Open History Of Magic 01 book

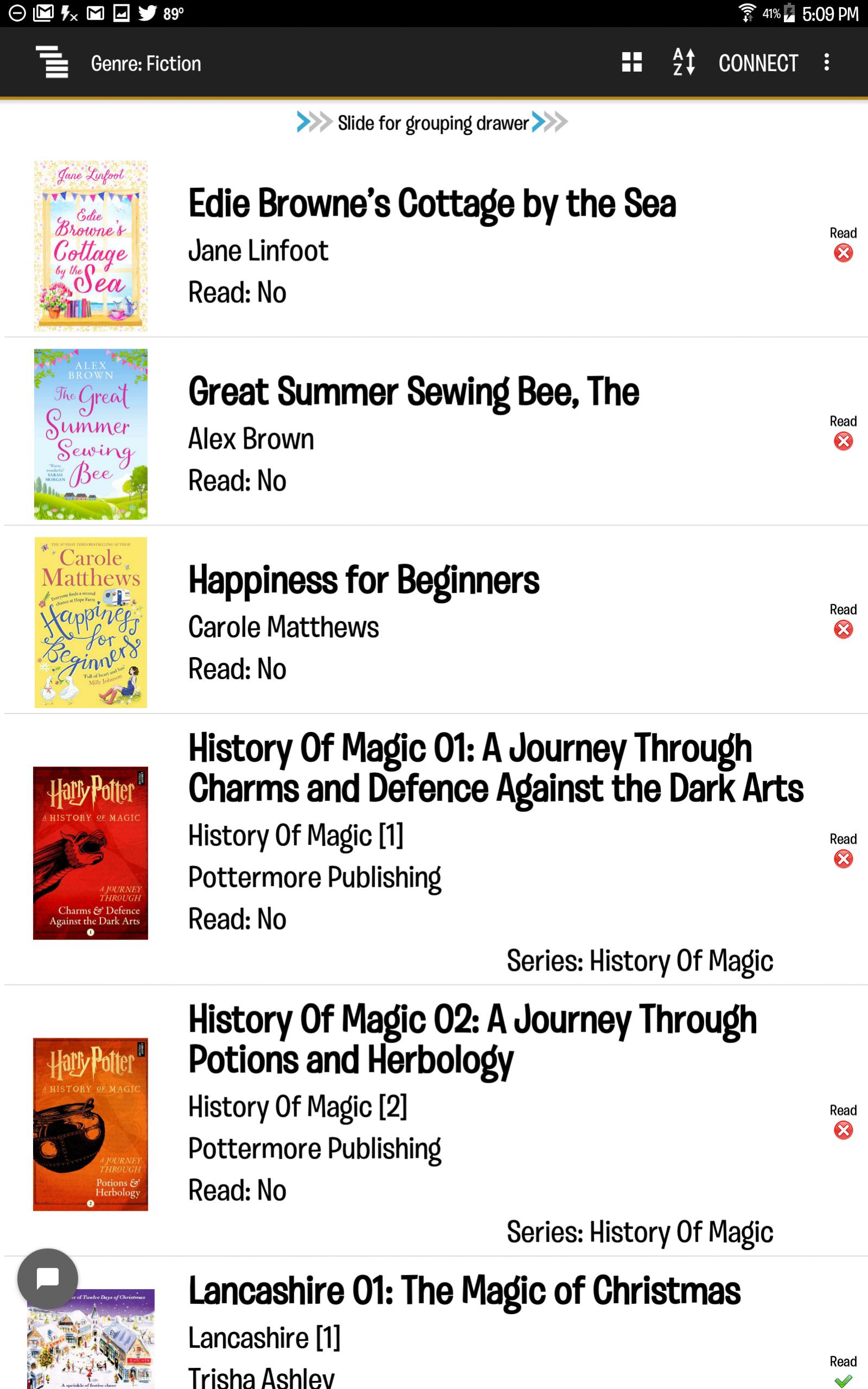tap(495, 768)
